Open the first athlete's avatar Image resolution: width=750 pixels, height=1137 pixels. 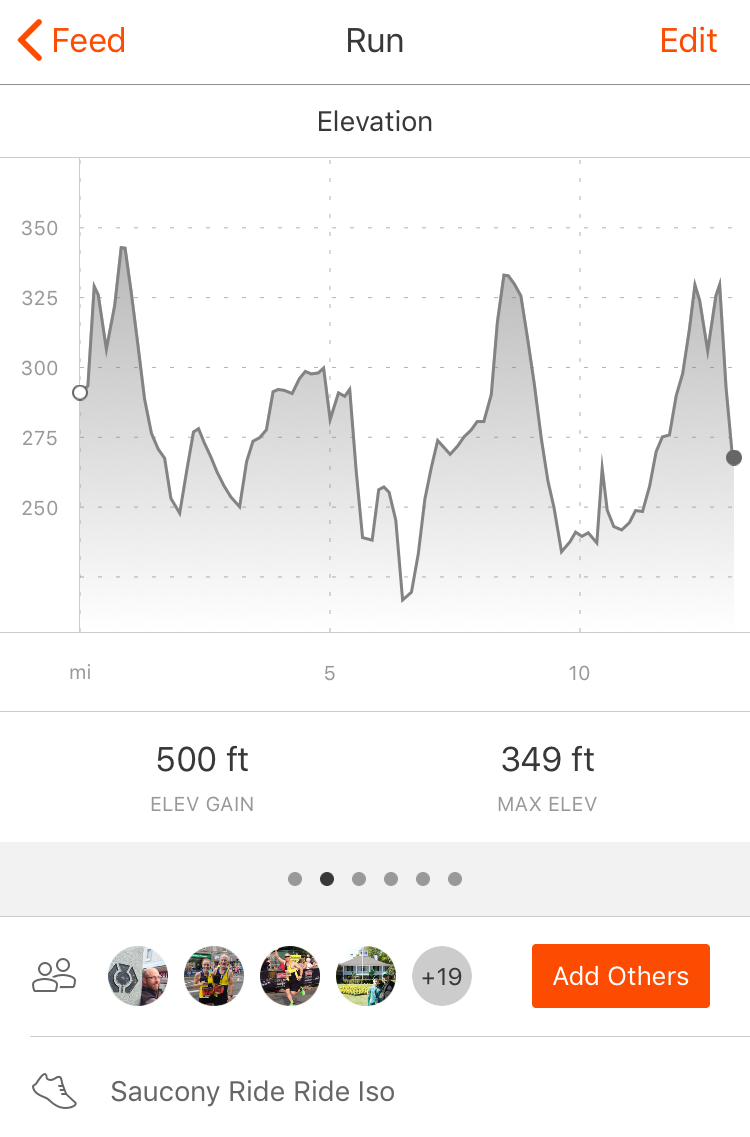point(138,976)
